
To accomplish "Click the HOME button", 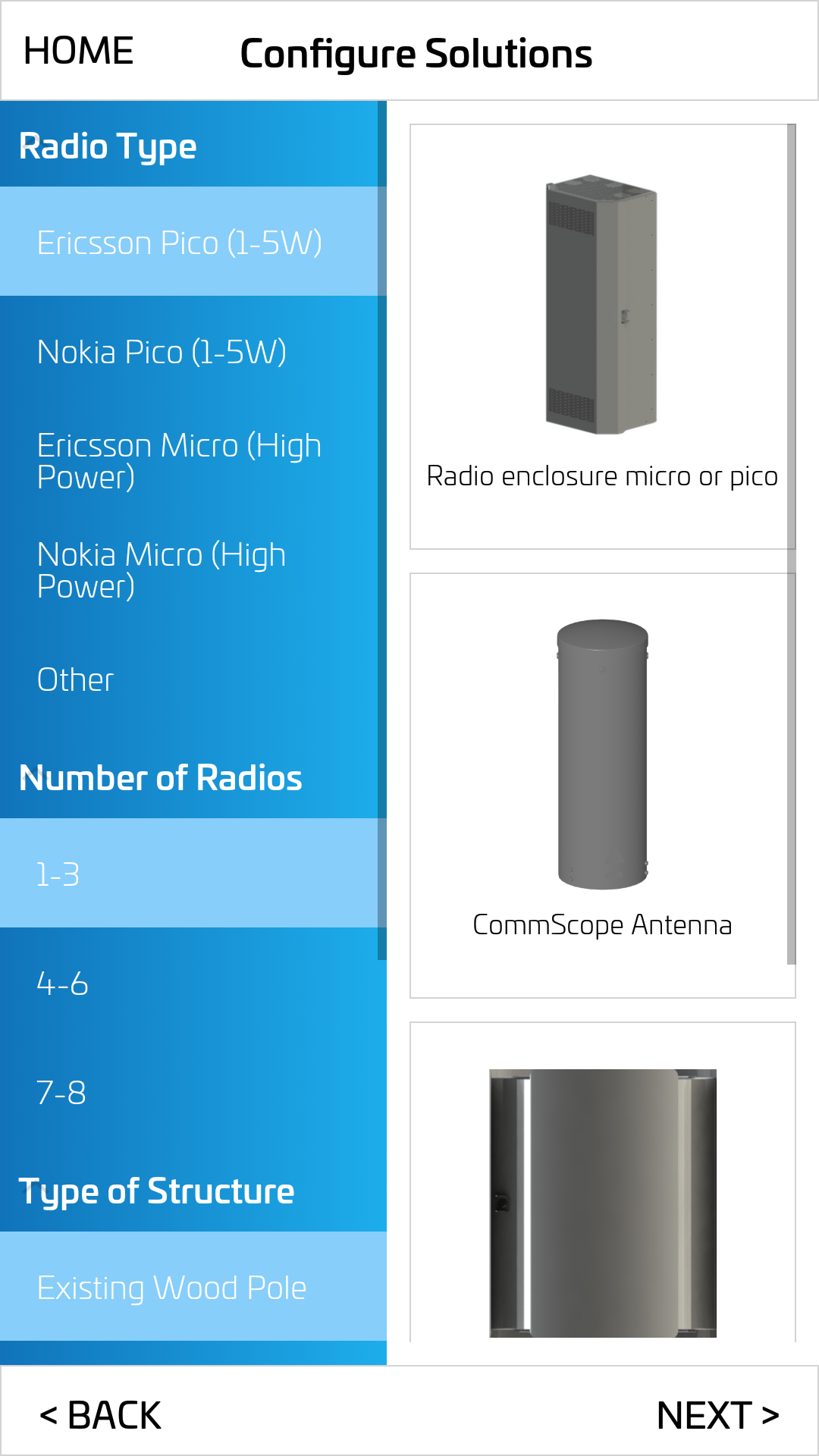I will 78,51.
